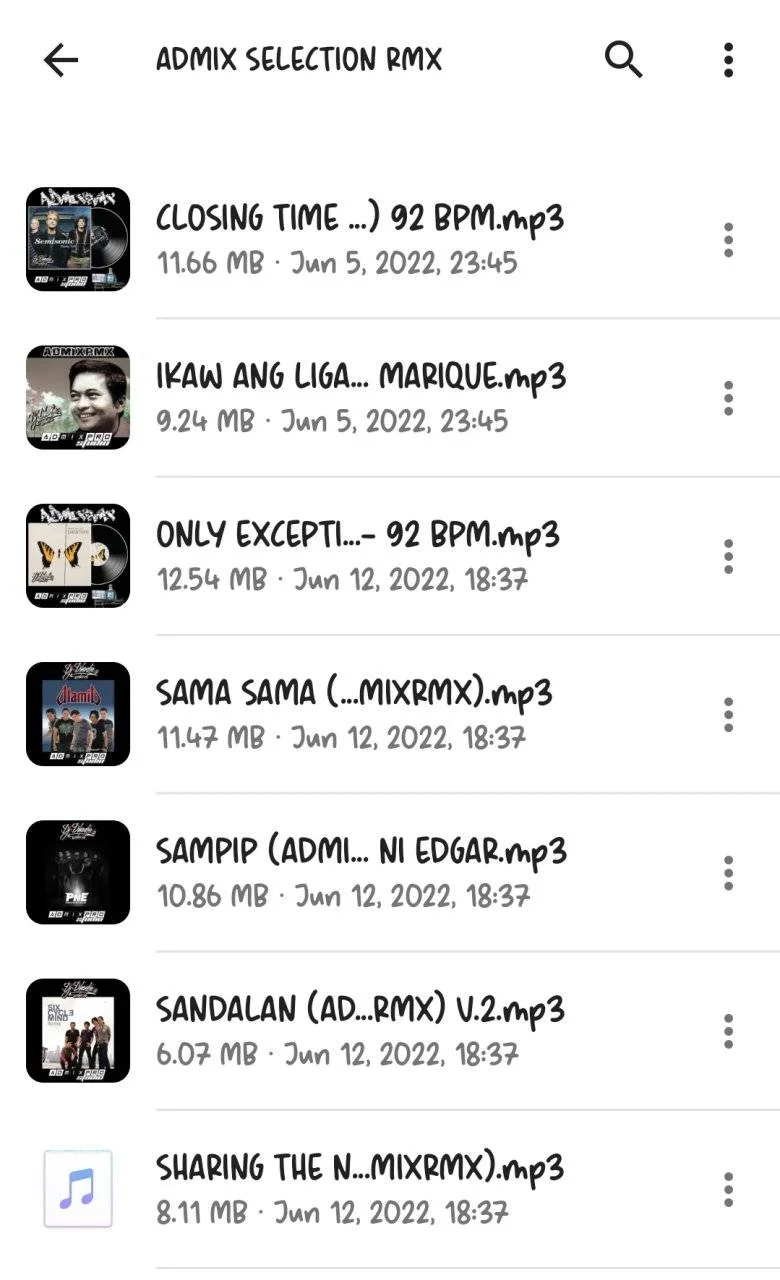This screenshot has width=780, height=1280.
Task: Play IKAW ANG LIGA... MARIQUE.mp3
Action: coord(390,397)
